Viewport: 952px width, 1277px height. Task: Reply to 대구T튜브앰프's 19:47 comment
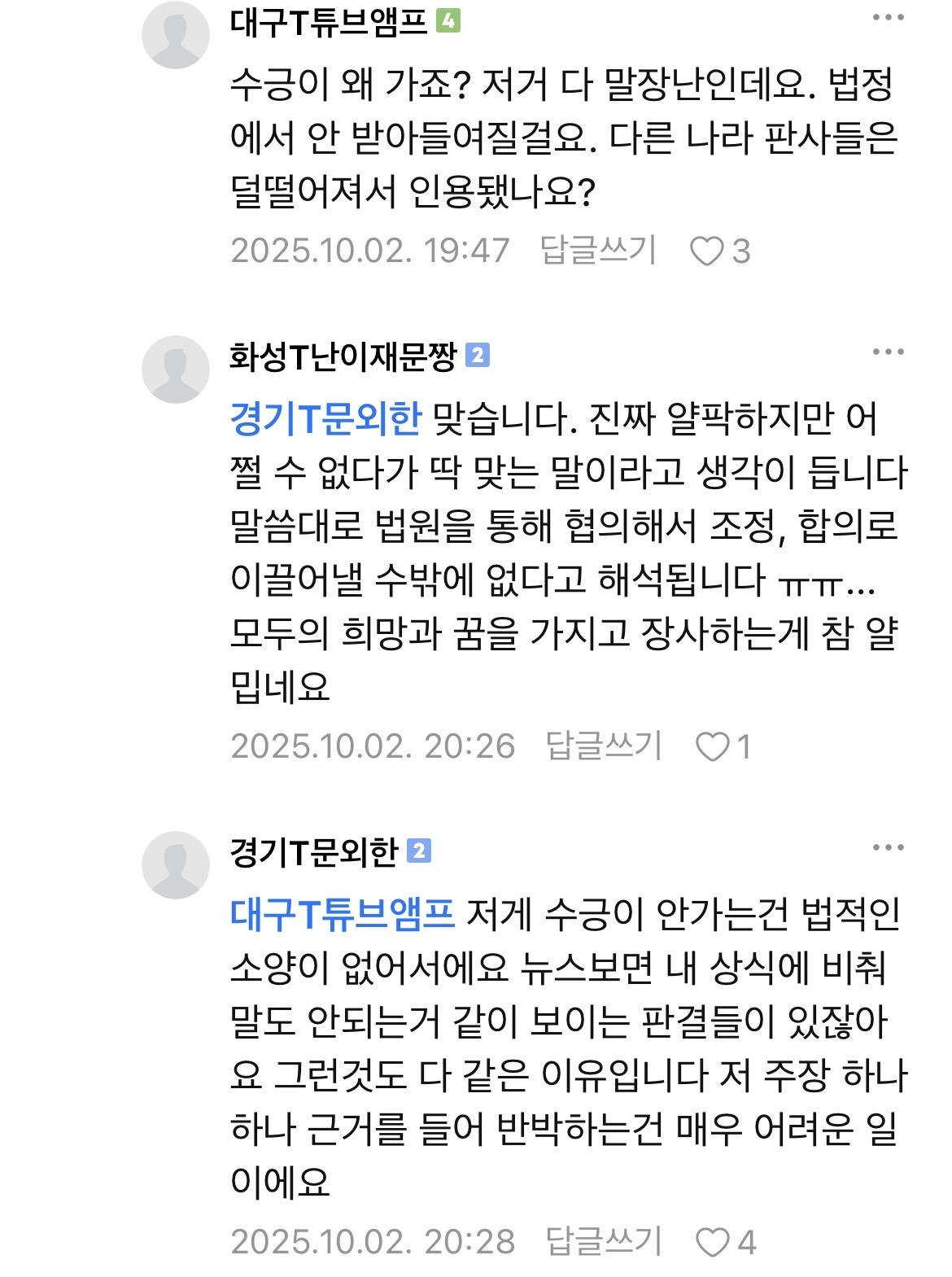tap(598, 251)
